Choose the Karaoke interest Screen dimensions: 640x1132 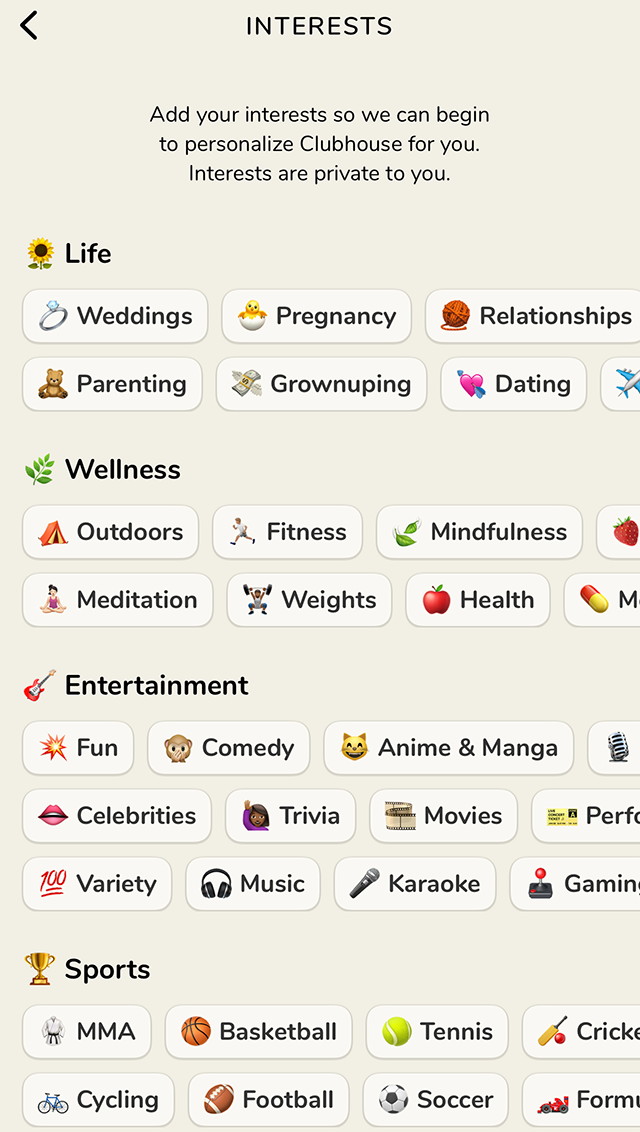415,884
